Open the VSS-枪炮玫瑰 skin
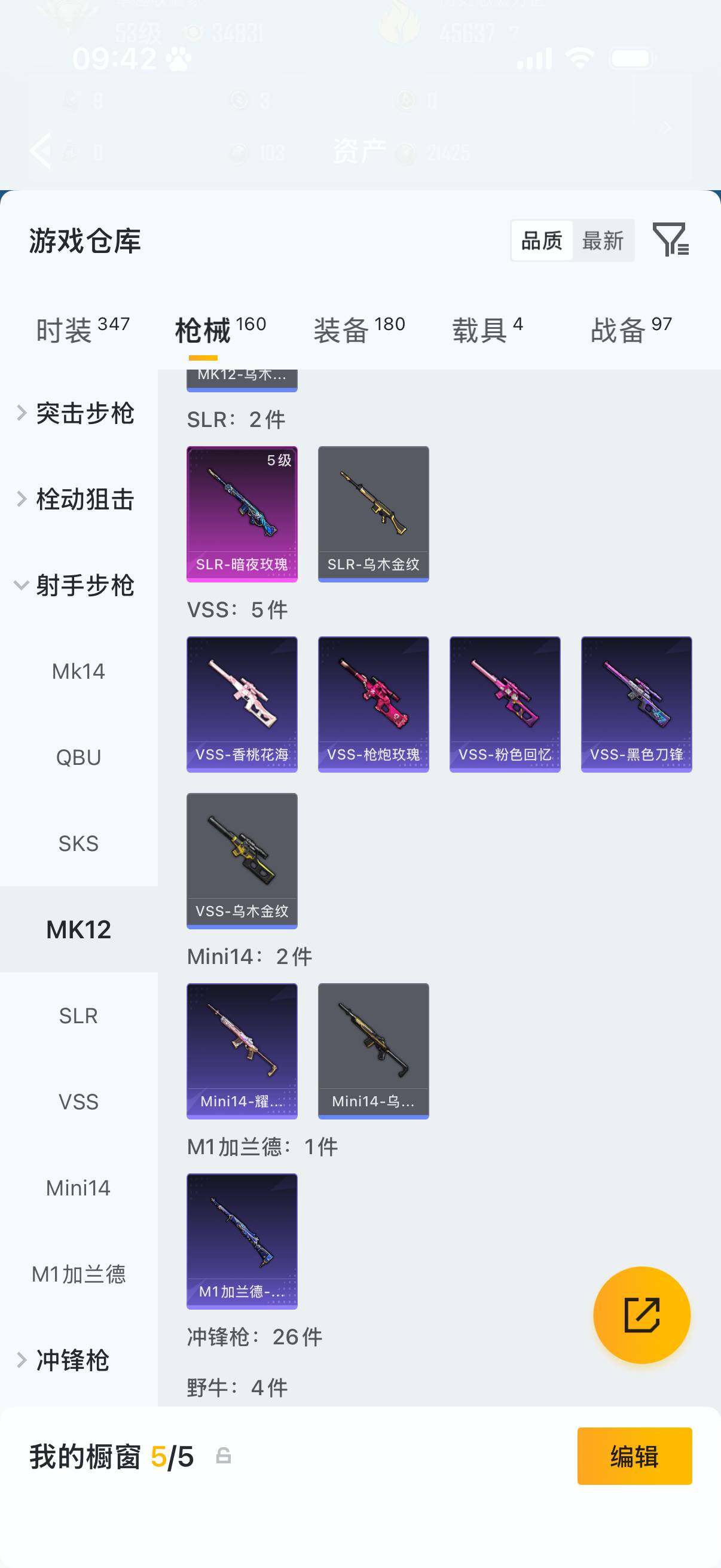 pos(373,703)
